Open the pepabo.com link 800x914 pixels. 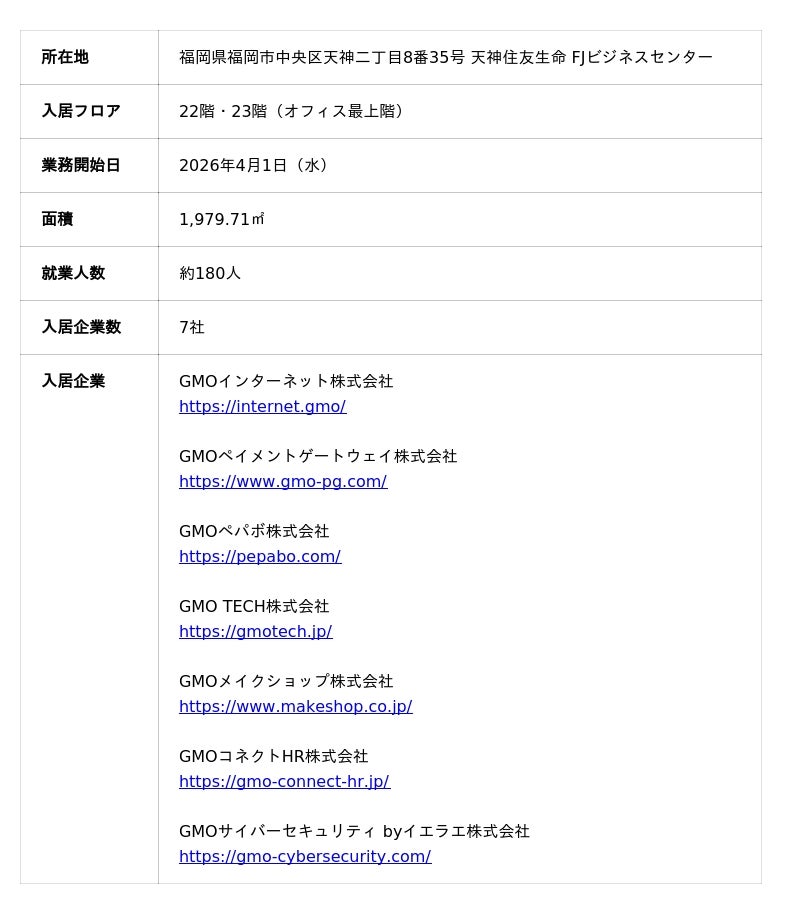(260, 557)
